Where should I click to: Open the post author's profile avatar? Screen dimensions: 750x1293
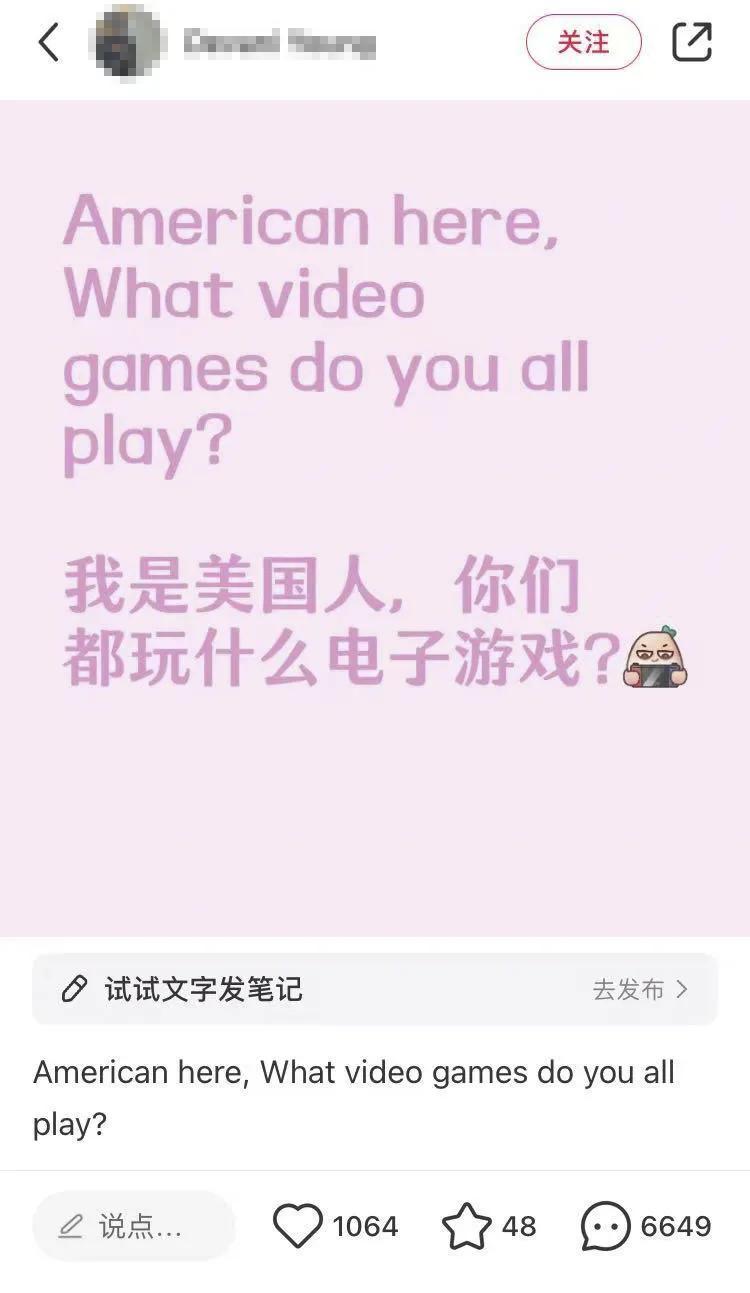click(x=127, y=42)
